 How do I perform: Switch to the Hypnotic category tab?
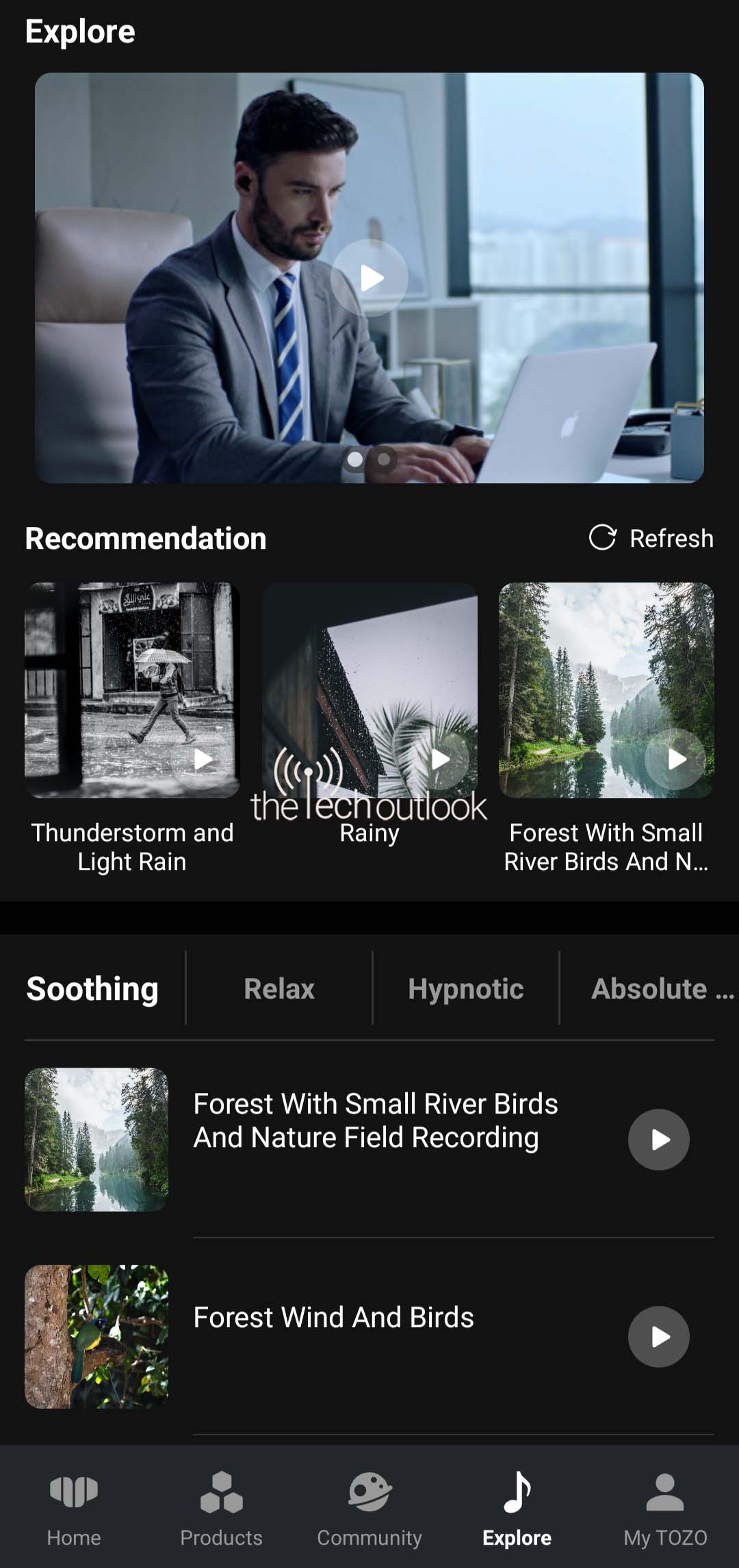pos(465,988)
